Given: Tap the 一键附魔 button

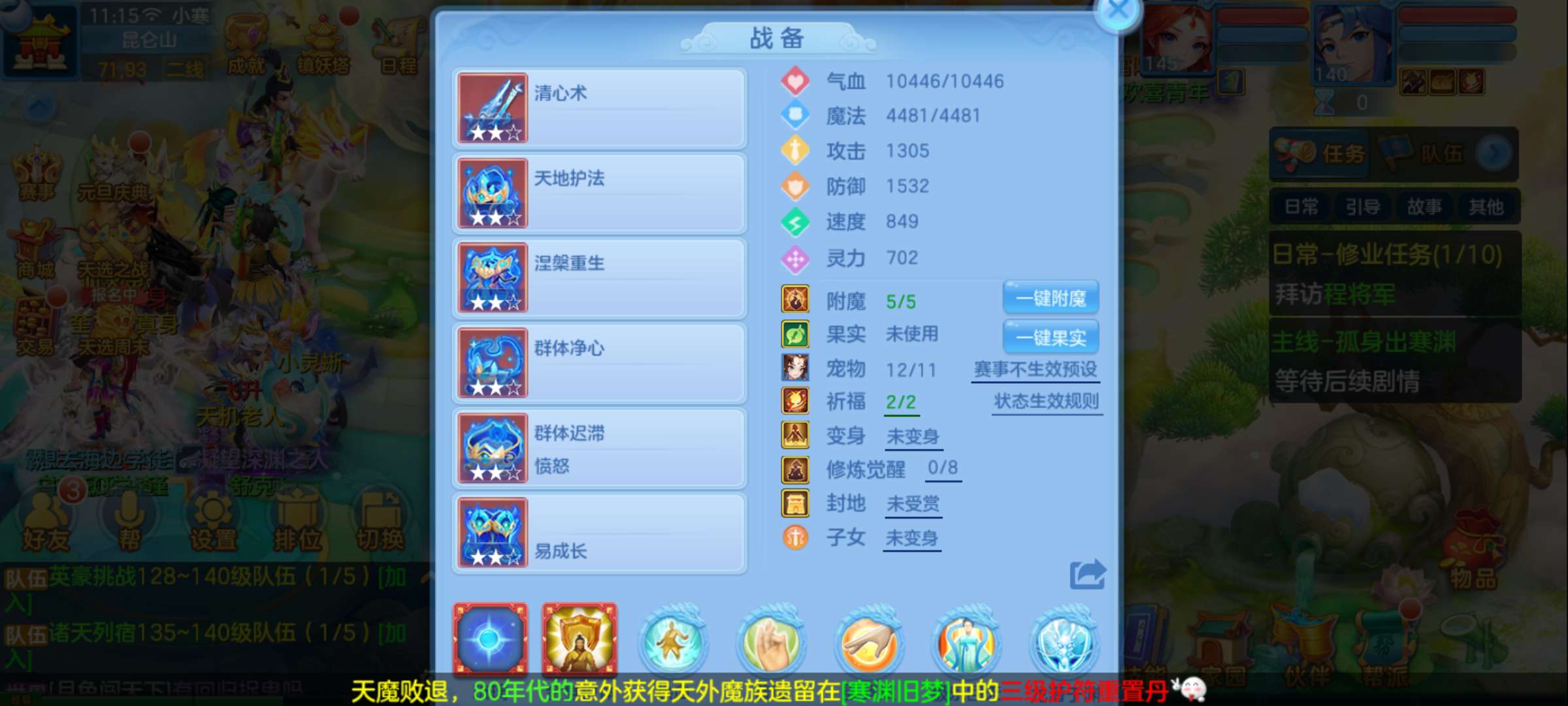Looking at the screenshot, I should pyautogui.click(x=1051, y=298).
